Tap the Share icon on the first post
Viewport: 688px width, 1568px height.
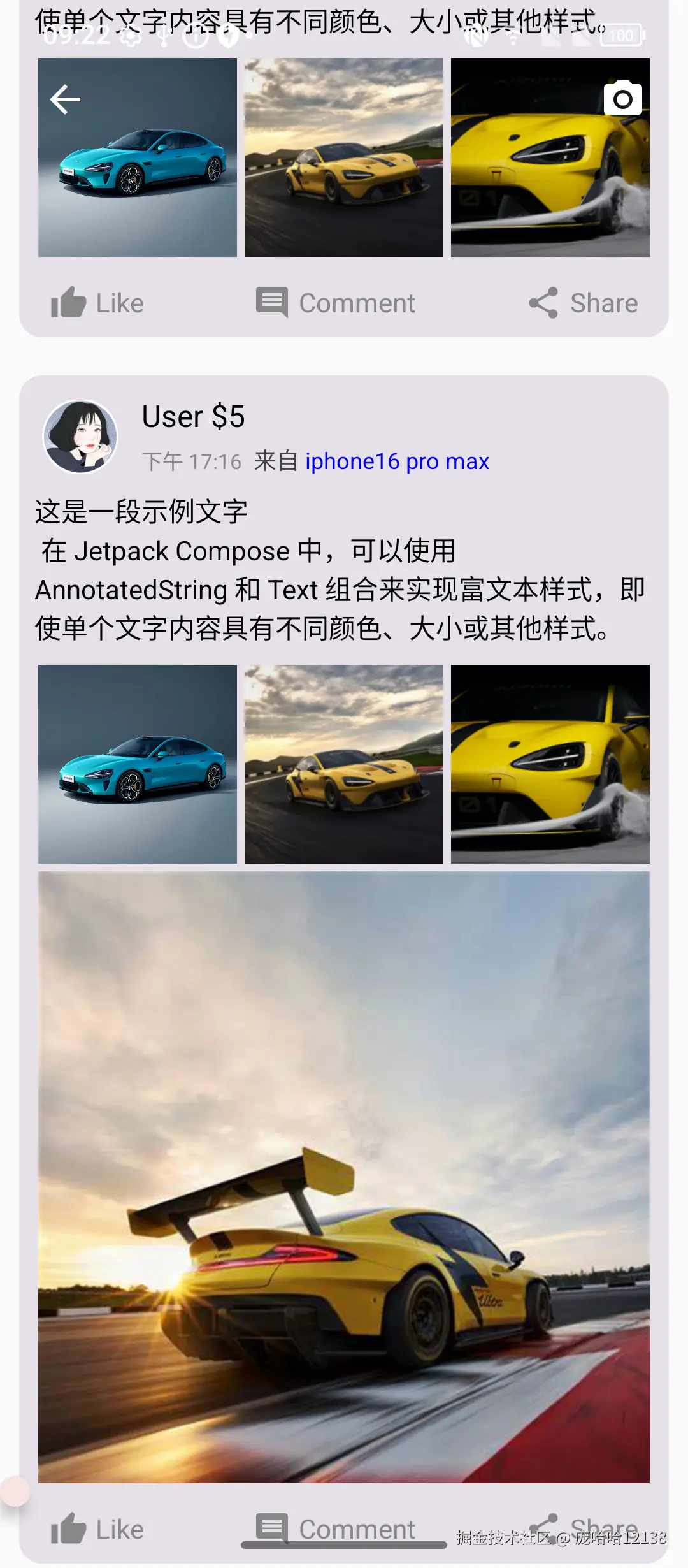(544, 302)
